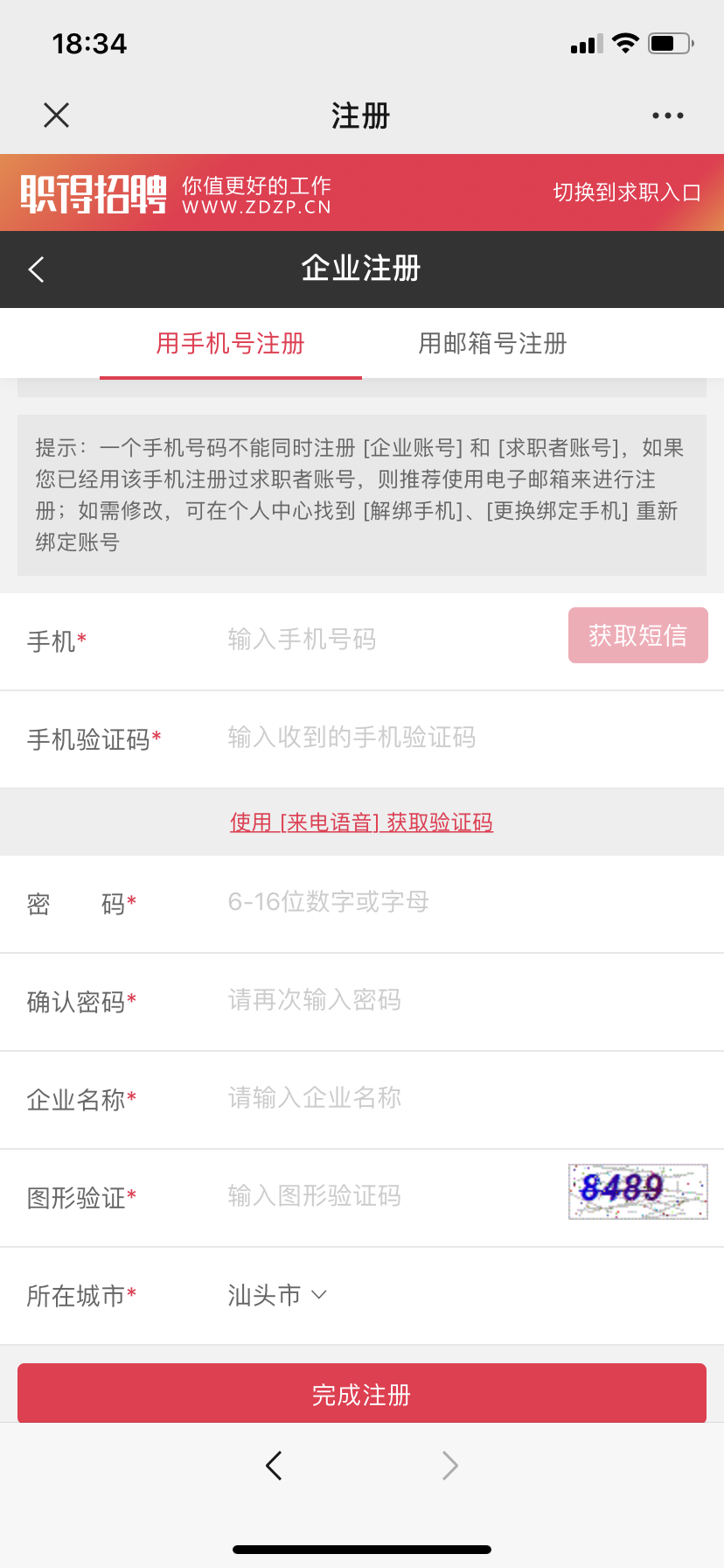Use 来电语音 to get verification code
Viewport: 724px width, 1568px height.
(x=361, y=822)
